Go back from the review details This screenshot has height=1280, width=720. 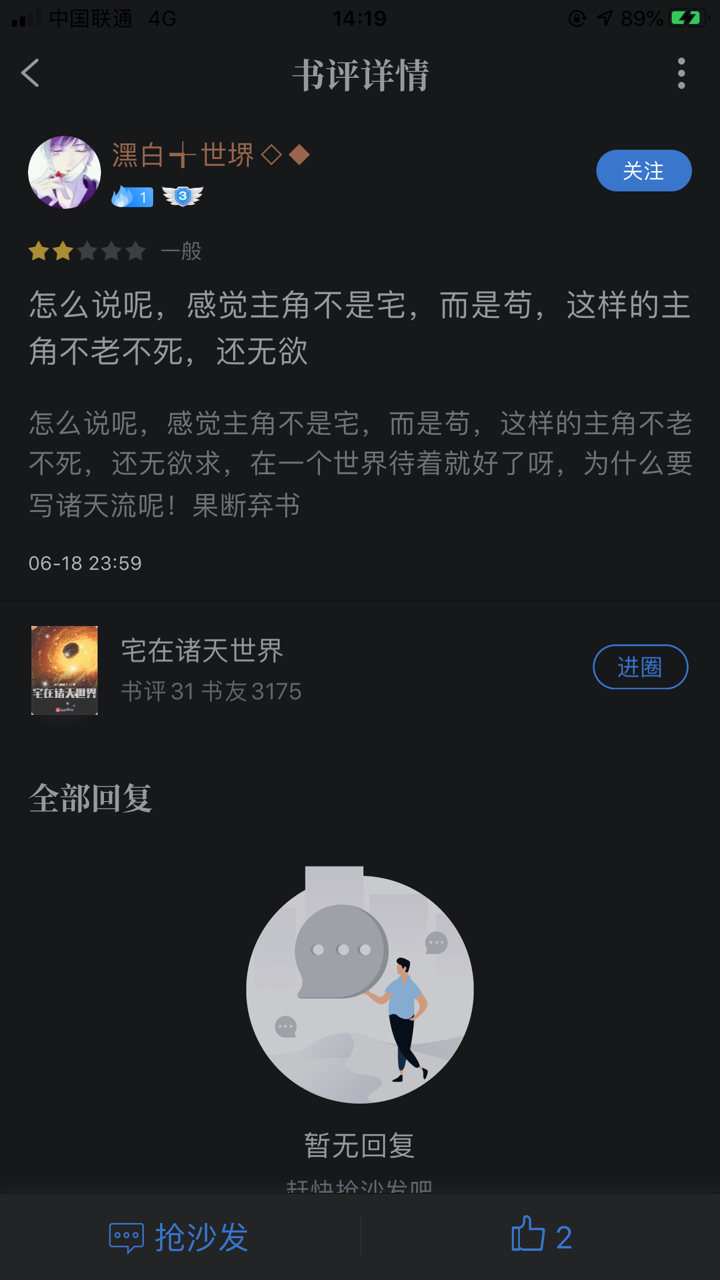(31, 73)
